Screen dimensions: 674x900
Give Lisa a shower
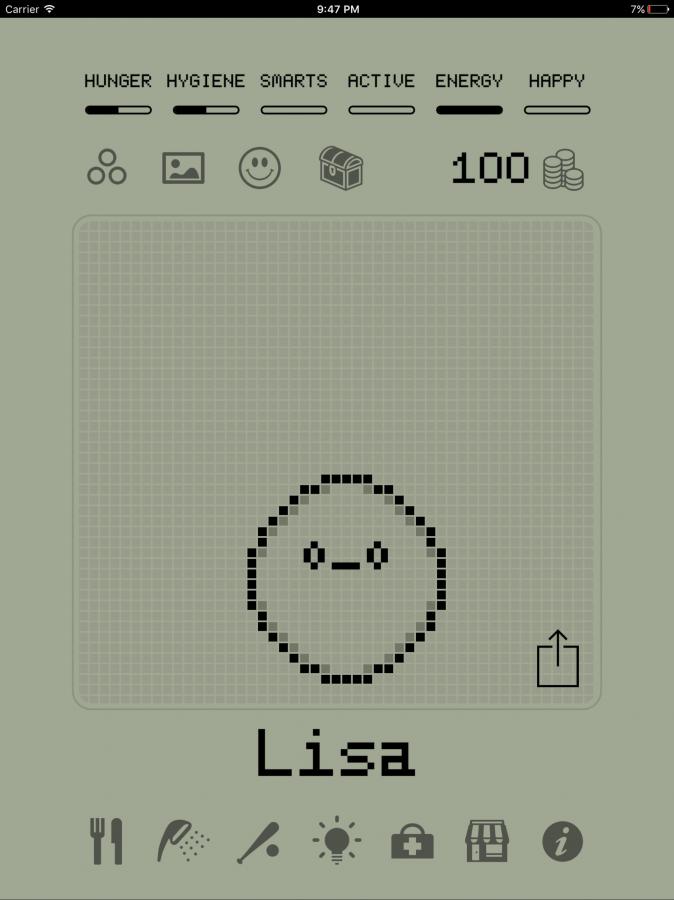coord(183,841)
